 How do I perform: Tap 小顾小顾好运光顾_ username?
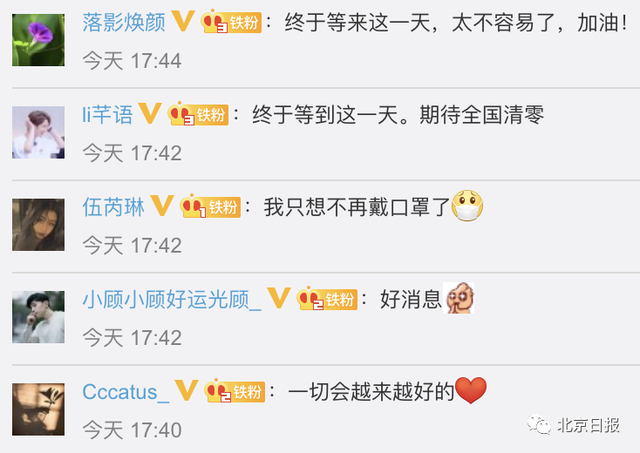coord(171,299)
